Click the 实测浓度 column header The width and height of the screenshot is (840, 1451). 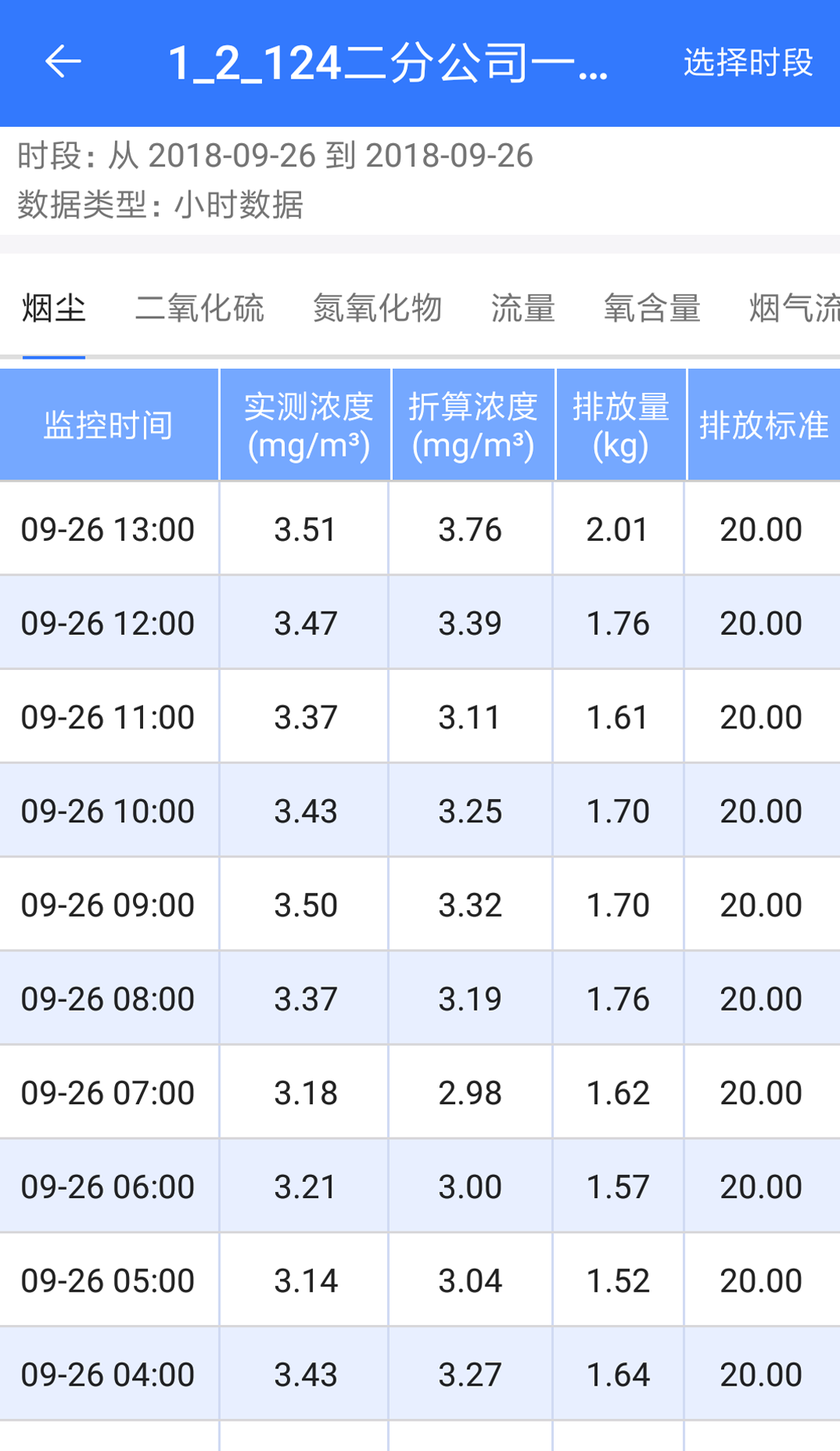click(305, 424)
